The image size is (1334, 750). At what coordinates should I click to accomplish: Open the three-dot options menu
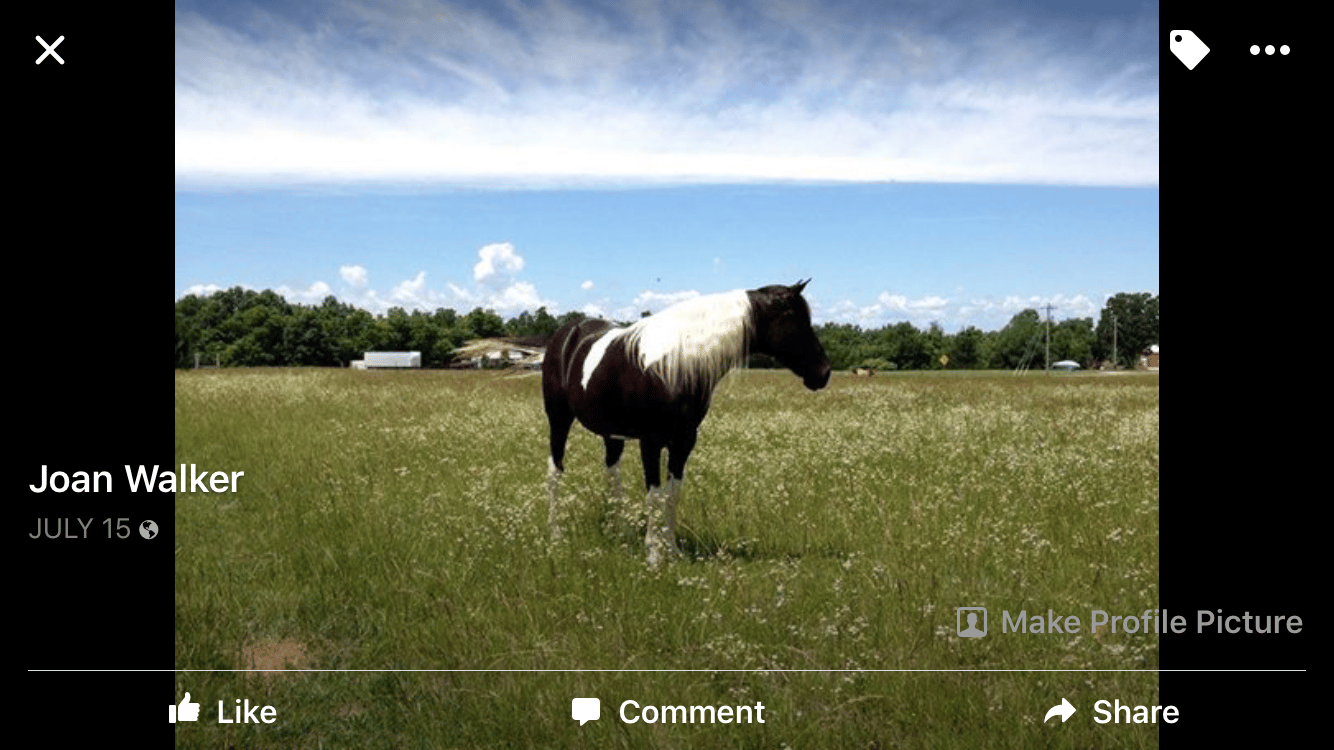coord(1269,50)
